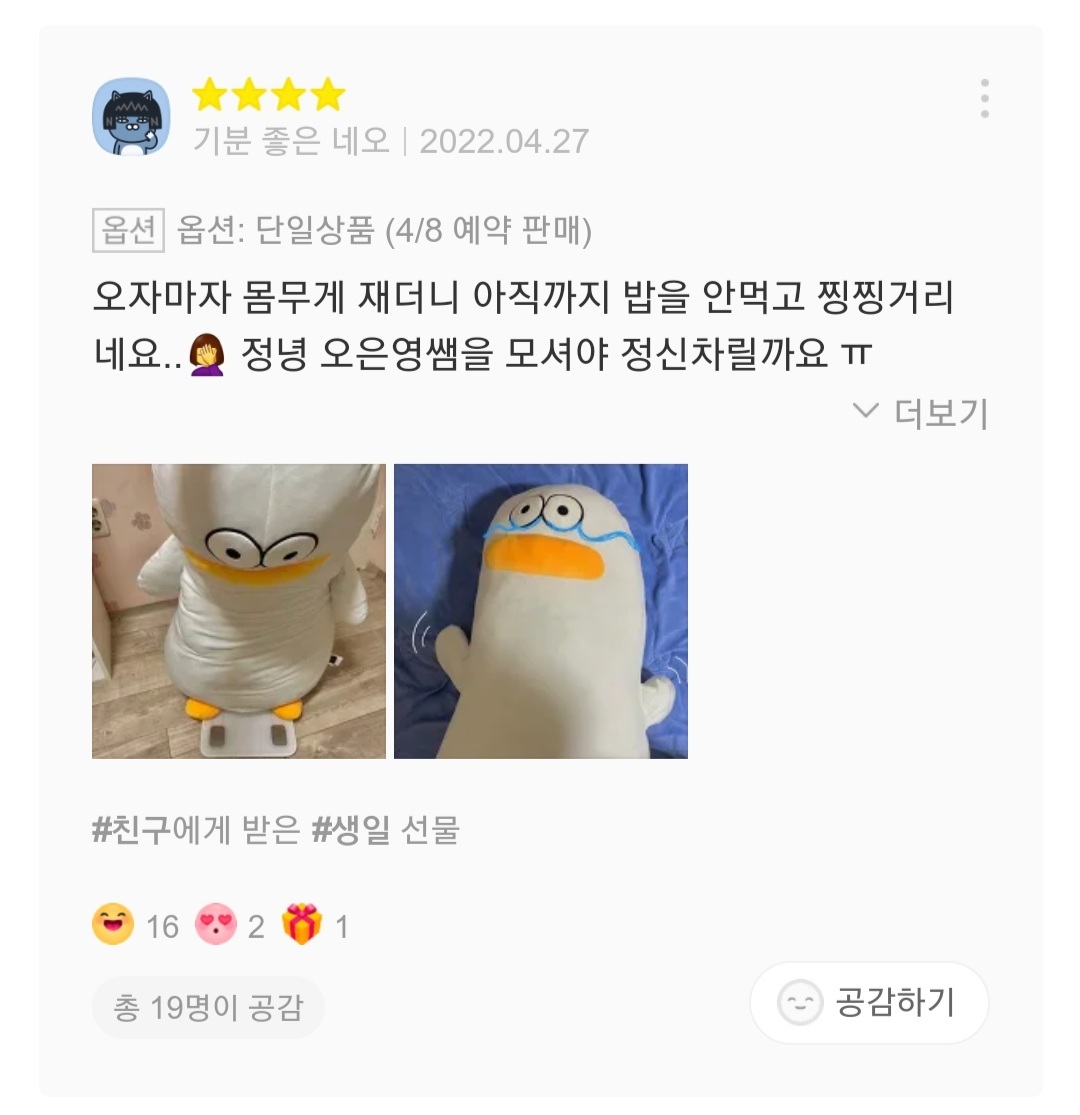Open the Neo profile avatar
1080x1115 pixels.
pyautogui.click(x=132, y=117)
